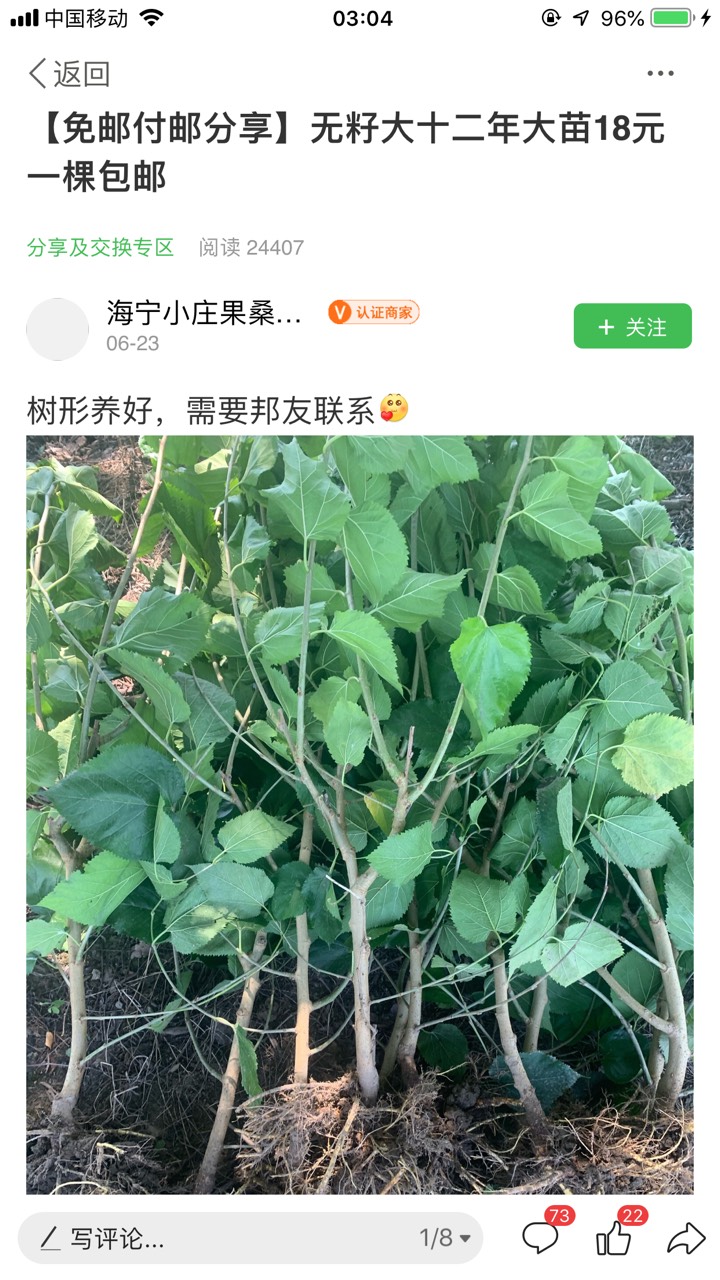Open the mulberry seedlings photo
Screen dimensions: 720x1280
pos(360,814)
